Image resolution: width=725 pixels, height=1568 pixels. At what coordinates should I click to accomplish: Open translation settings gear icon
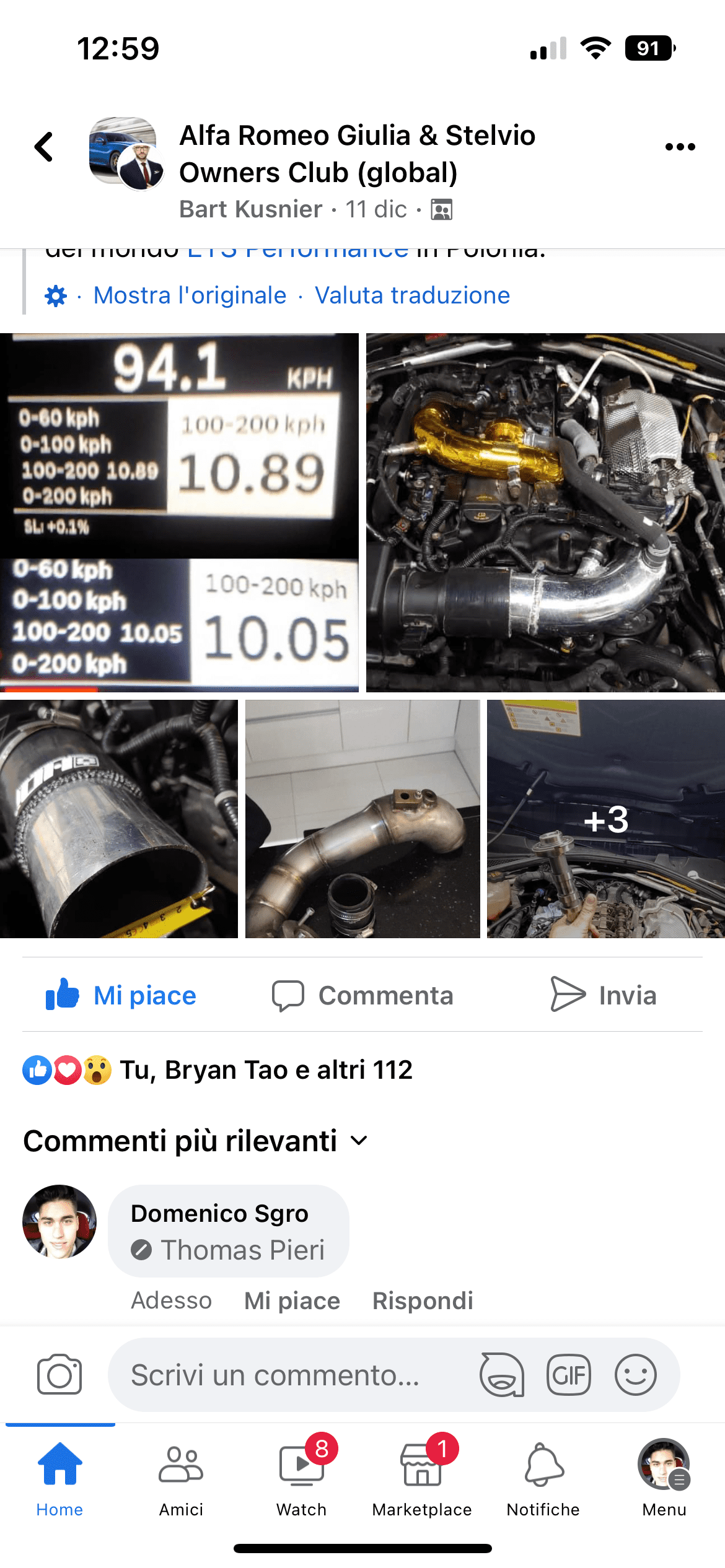coord(56,296)
